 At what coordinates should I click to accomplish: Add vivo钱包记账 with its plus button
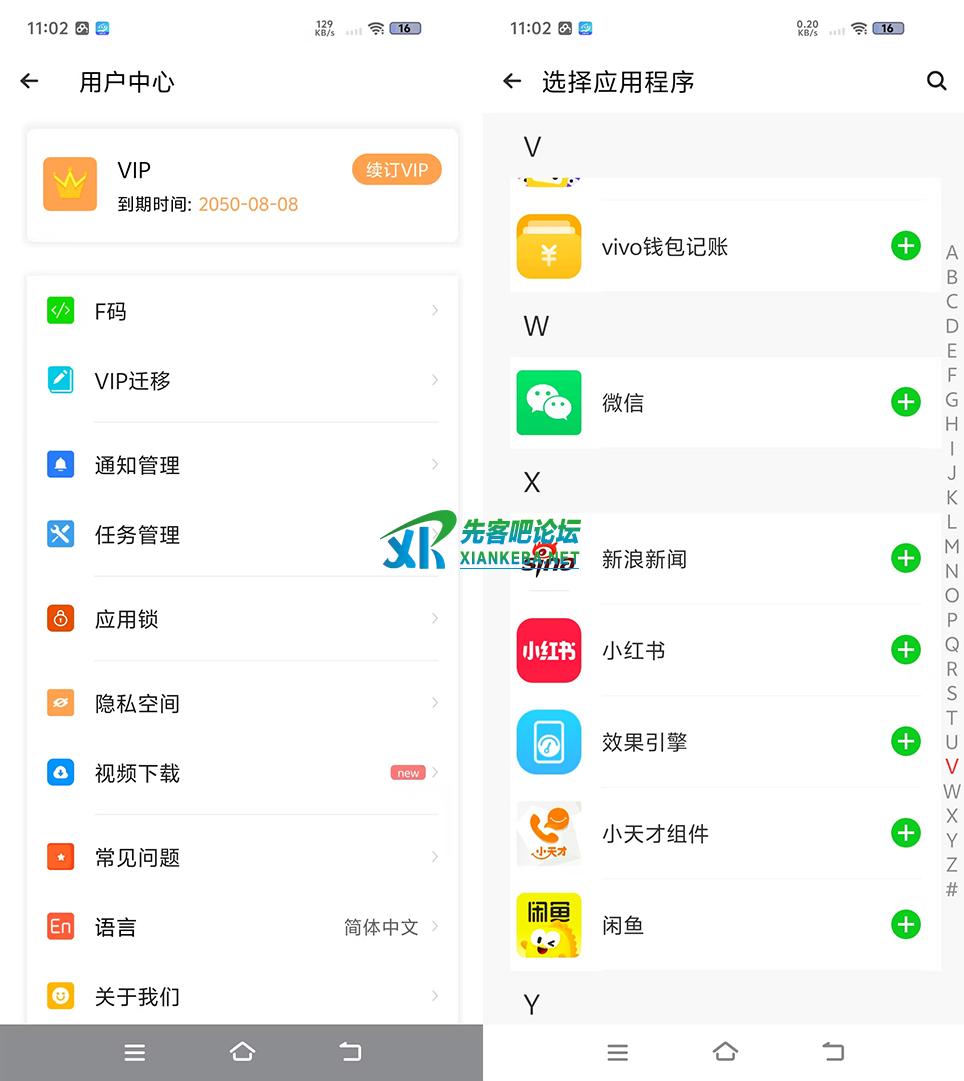906,246
